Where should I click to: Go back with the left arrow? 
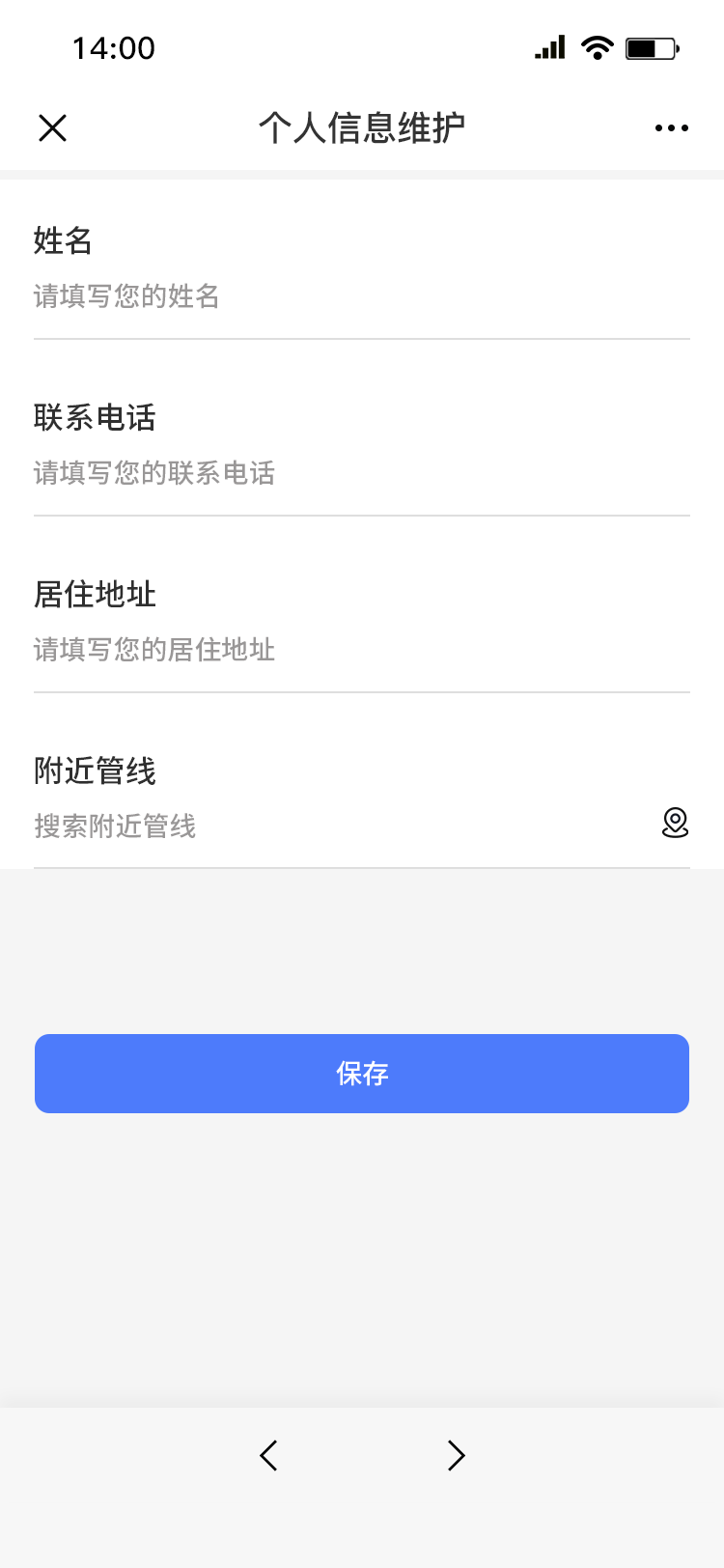pos(269,1455)
